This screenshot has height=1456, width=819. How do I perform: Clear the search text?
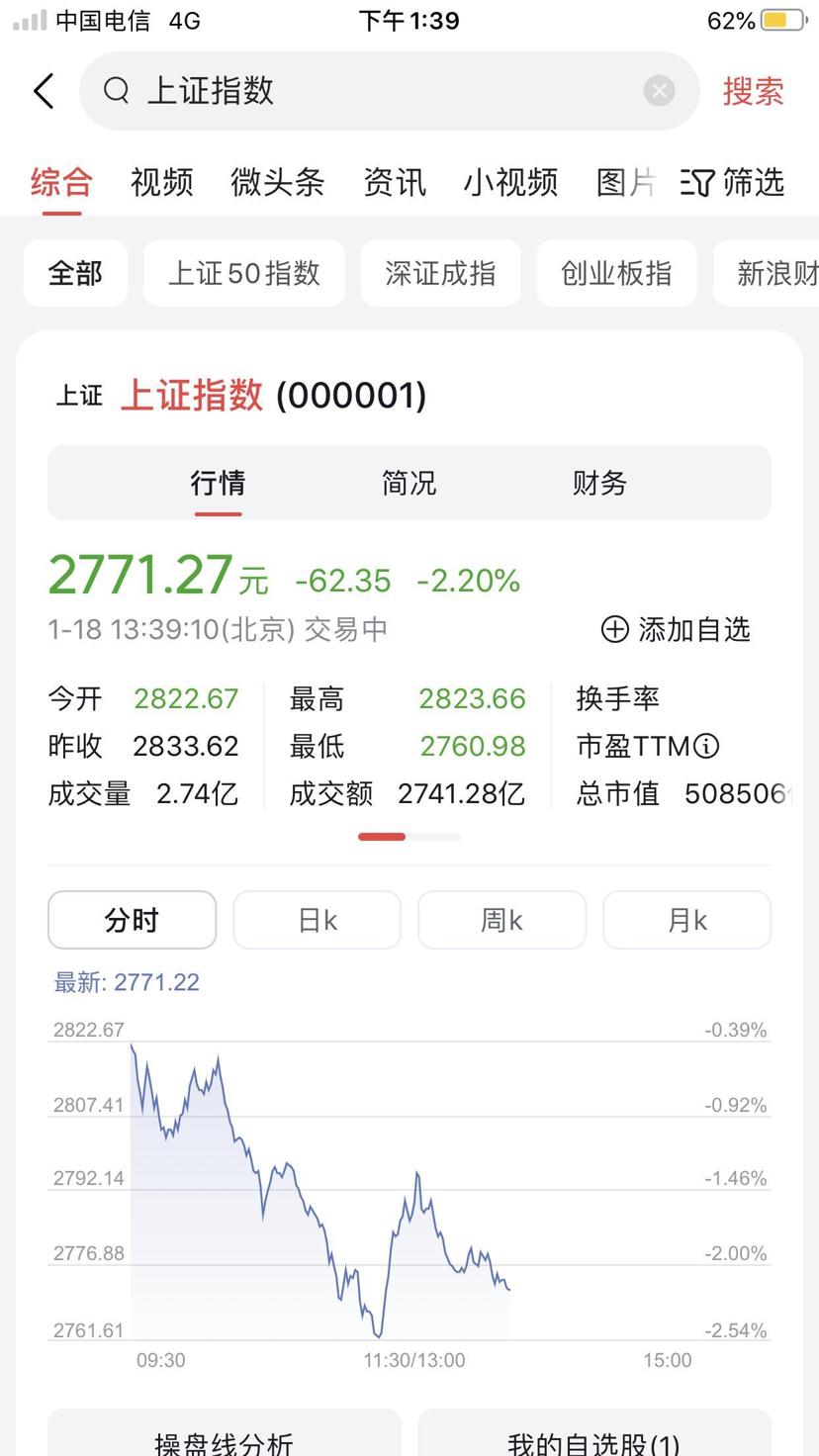point(659,91)
